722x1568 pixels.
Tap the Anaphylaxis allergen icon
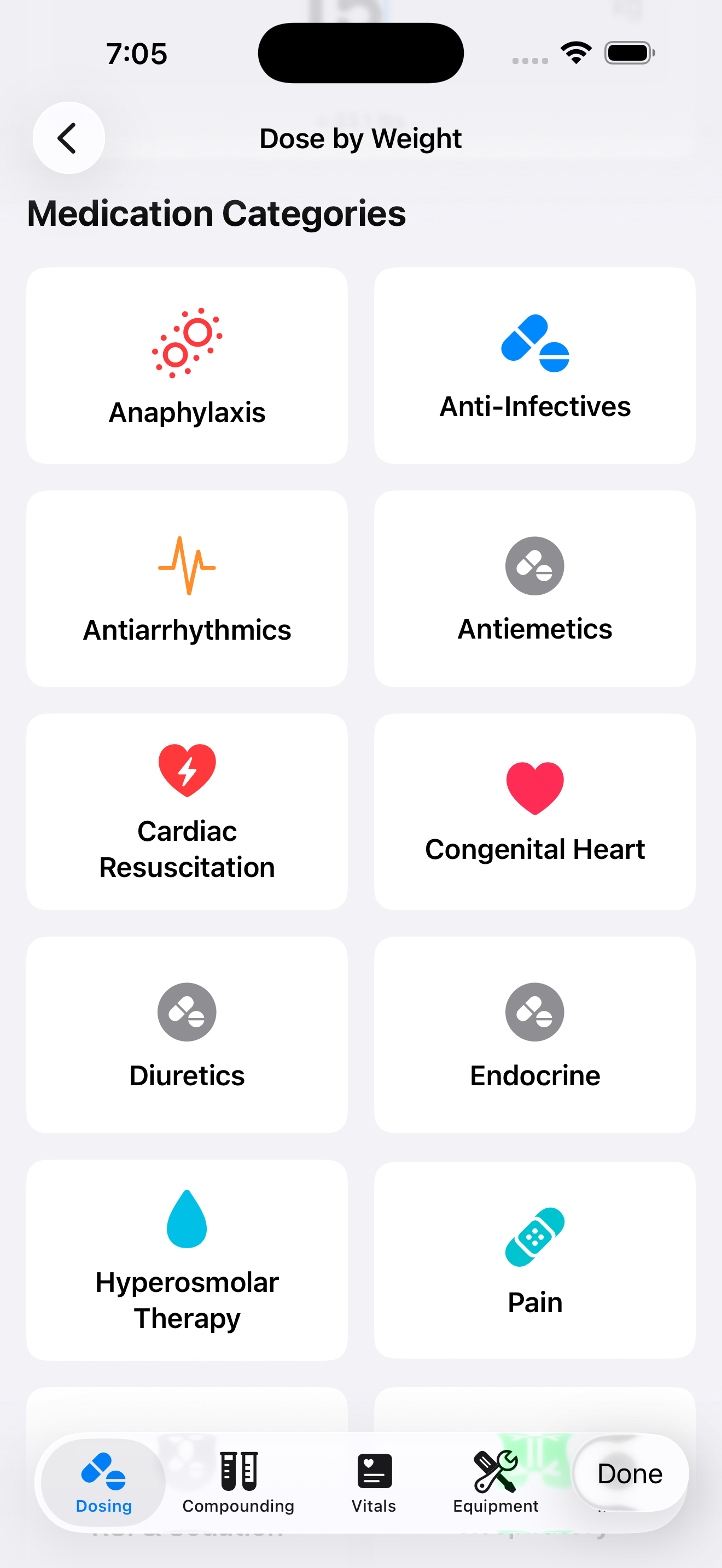coord(187,343)
